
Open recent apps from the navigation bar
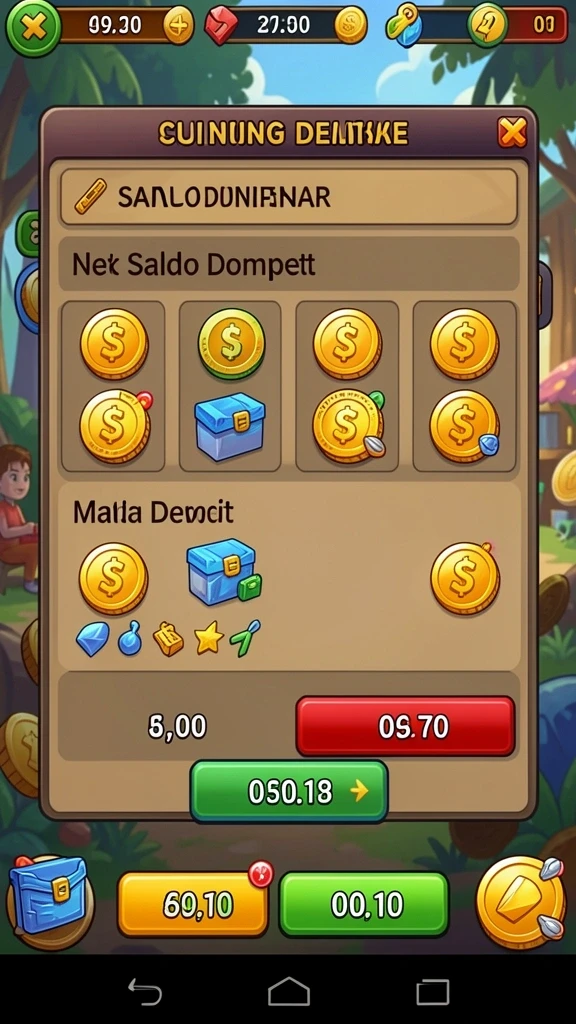432,992
